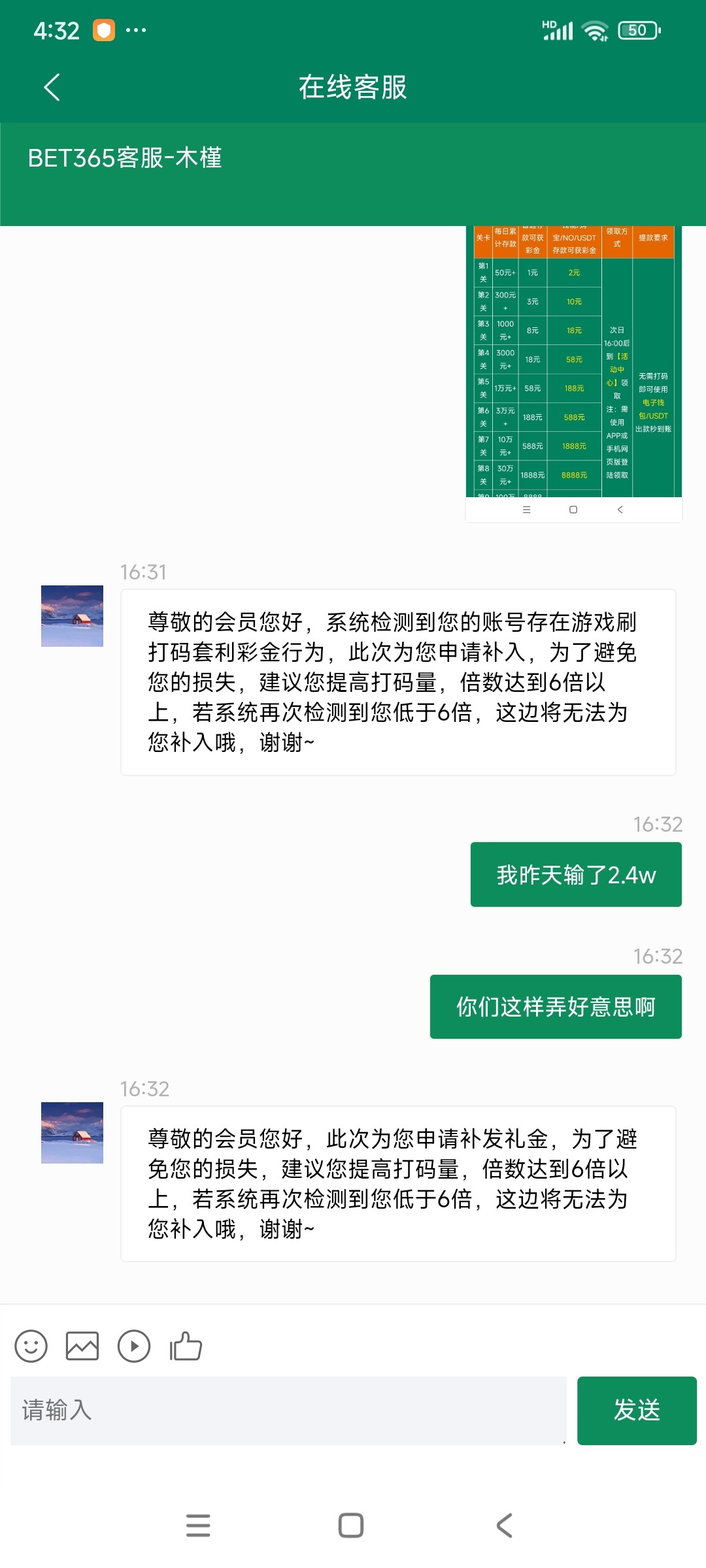Open recent apps from the system navigation bar
Viewport: 706px width, 1568px height.
[x=198, y=1526]
